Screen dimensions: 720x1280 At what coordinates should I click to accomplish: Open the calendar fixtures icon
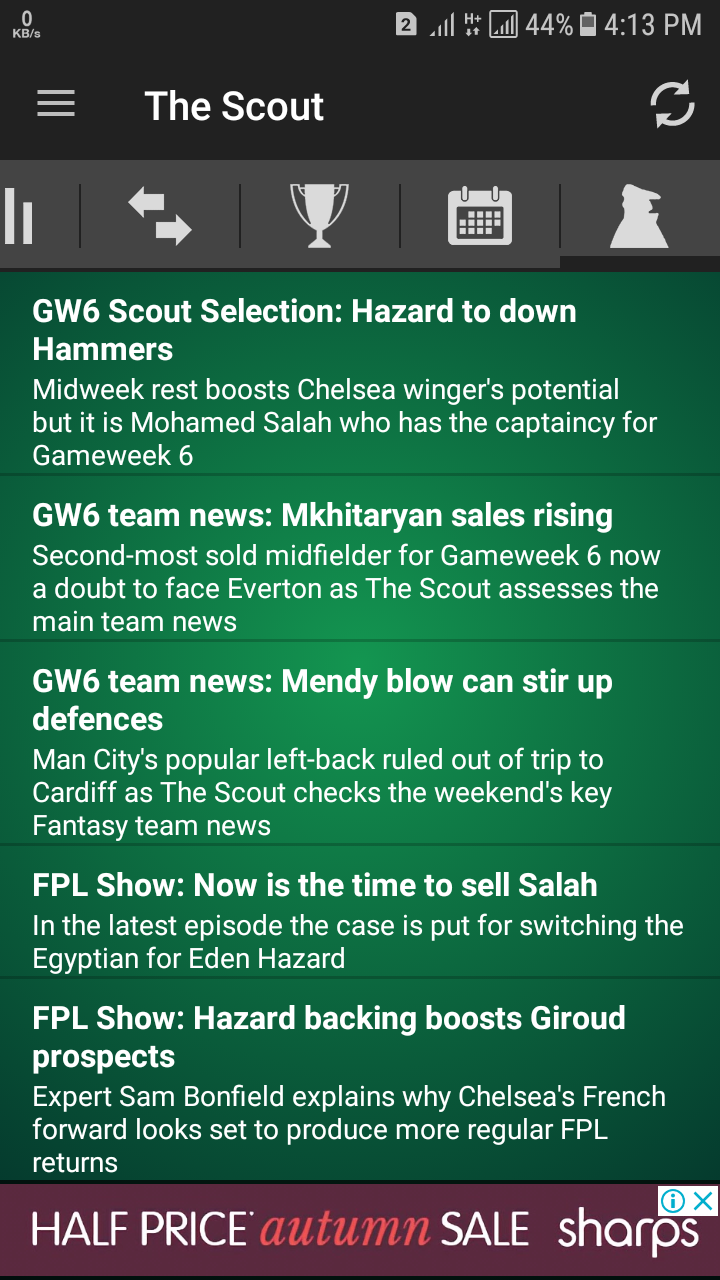pyautogui.click(x=479, y=213)
